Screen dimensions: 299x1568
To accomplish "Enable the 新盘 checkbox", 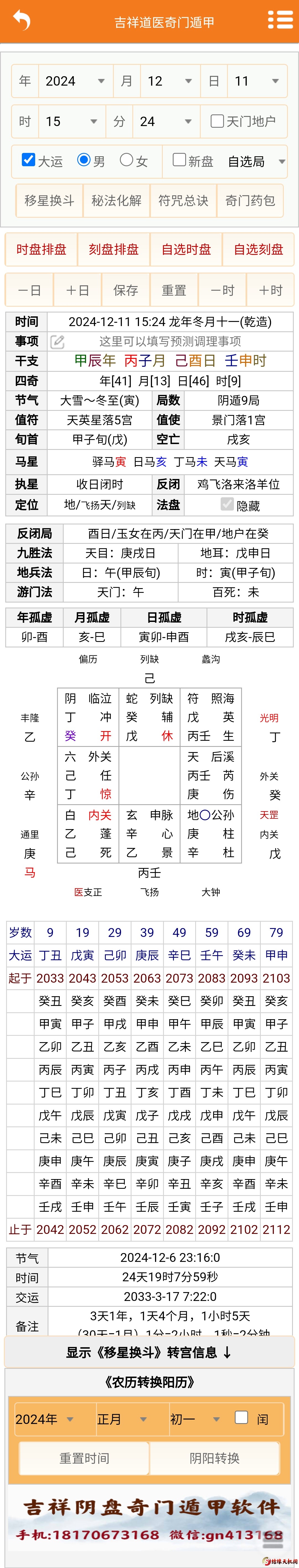I will click(x=179, y=160).
